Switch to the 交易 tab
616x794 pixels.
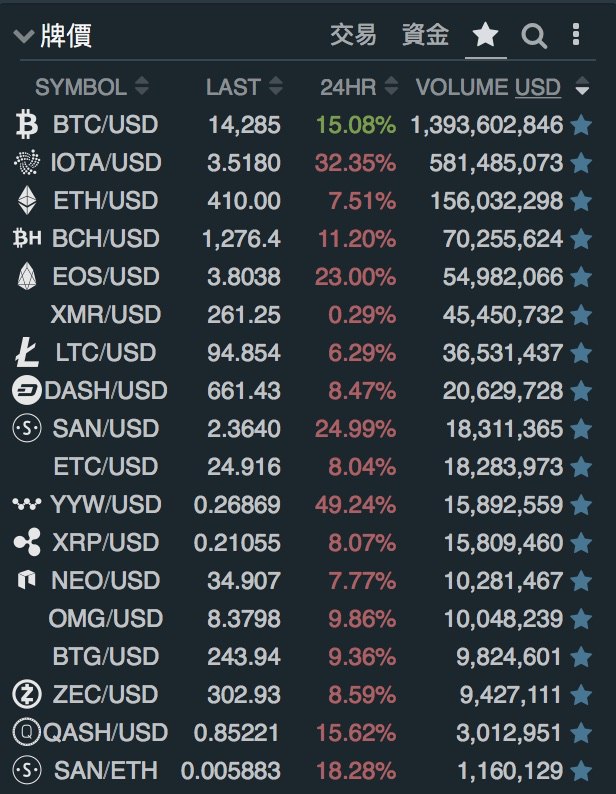coord(353,35)
